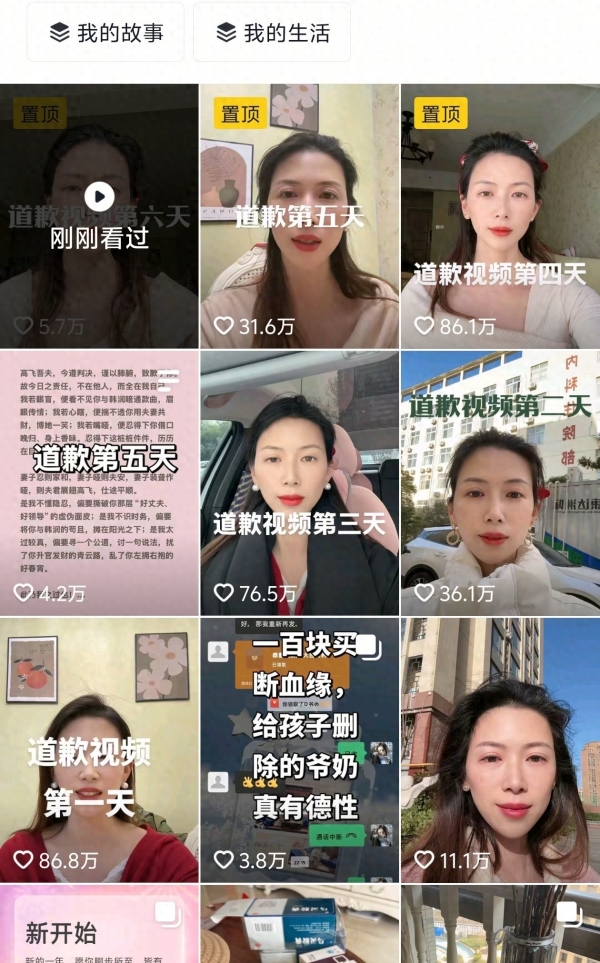Open the 我的生活 collection
Viewport: 600px width, 963px height.
pos(271,32)
